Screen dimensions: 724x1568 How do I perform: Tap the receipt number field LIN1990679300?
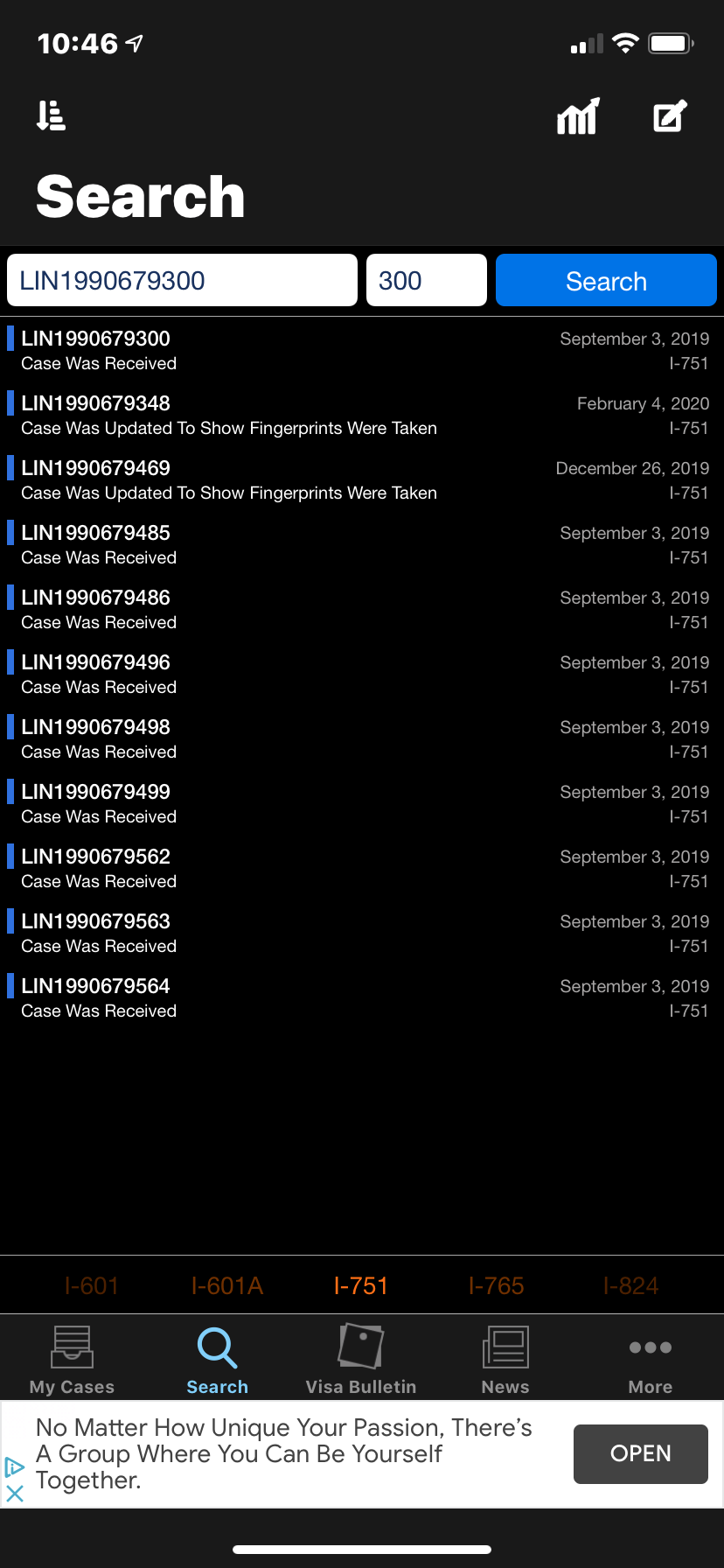pyautogui.click(x=182, y=280)
